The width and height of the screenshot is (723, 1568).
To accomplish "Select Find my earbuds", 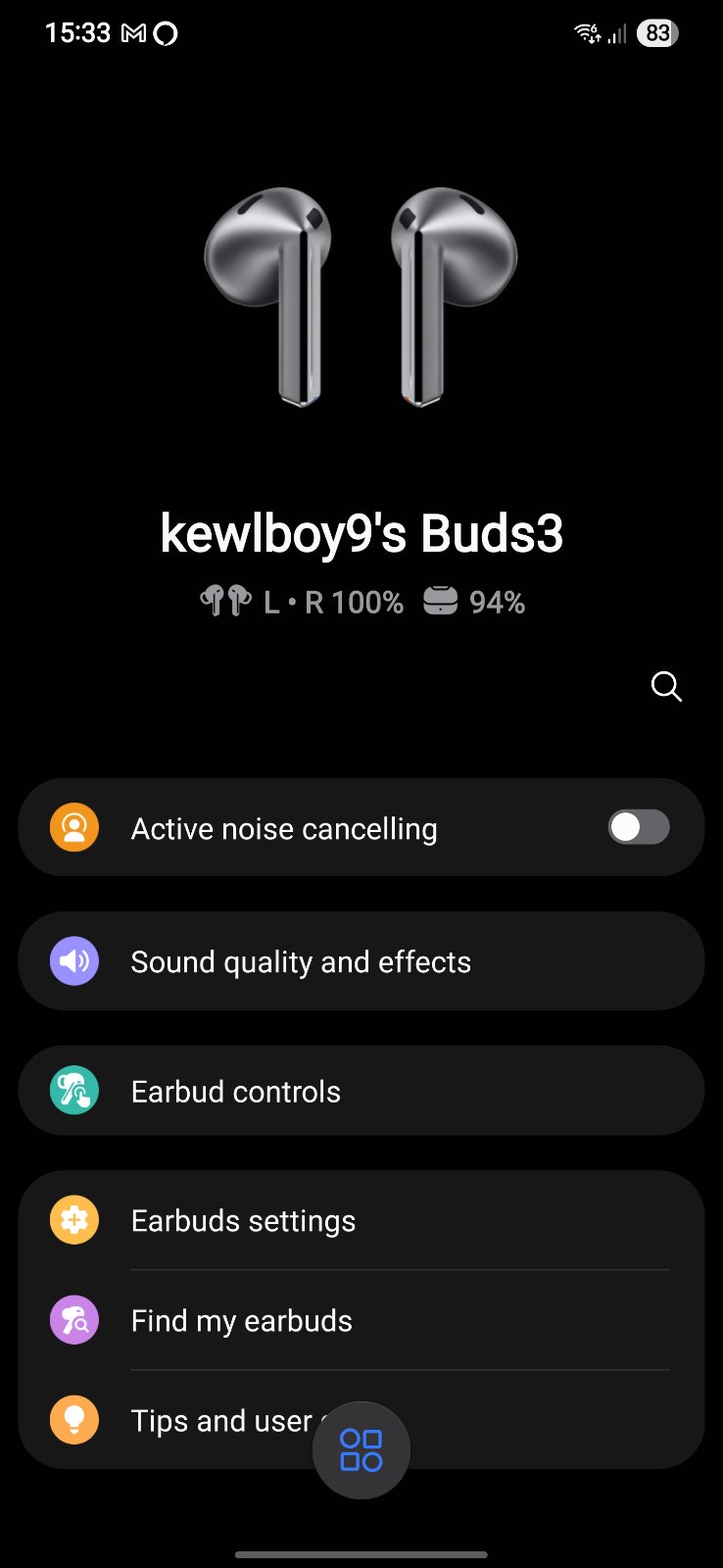I will point(361,1320).
